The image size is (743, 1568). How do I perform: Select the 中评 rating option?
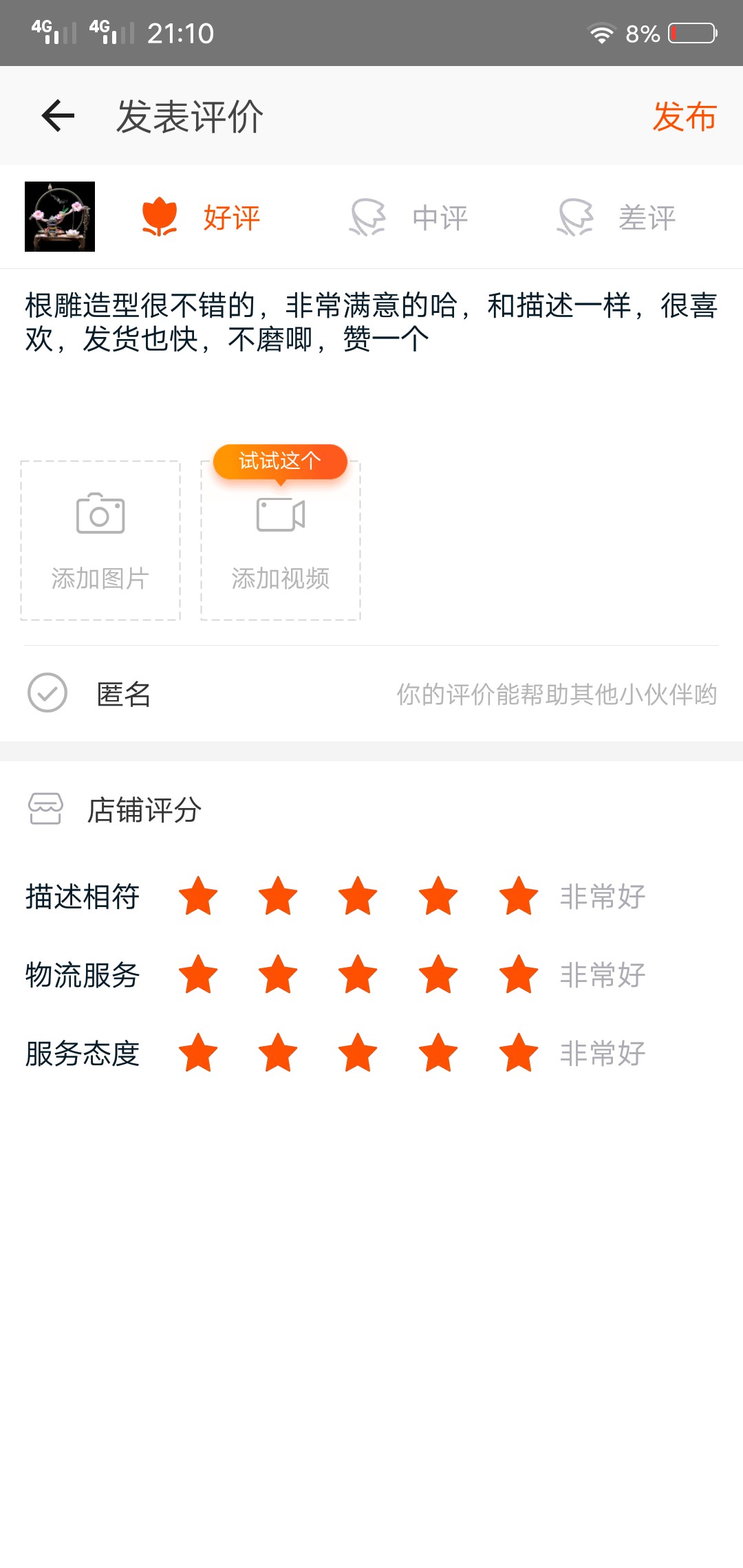409,217
